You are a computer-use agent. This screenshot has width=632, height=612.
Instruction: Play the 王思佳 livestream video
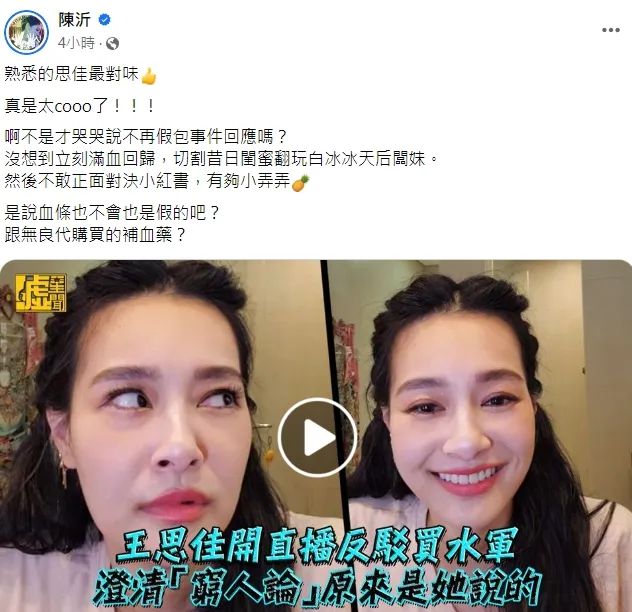[316, 437]
